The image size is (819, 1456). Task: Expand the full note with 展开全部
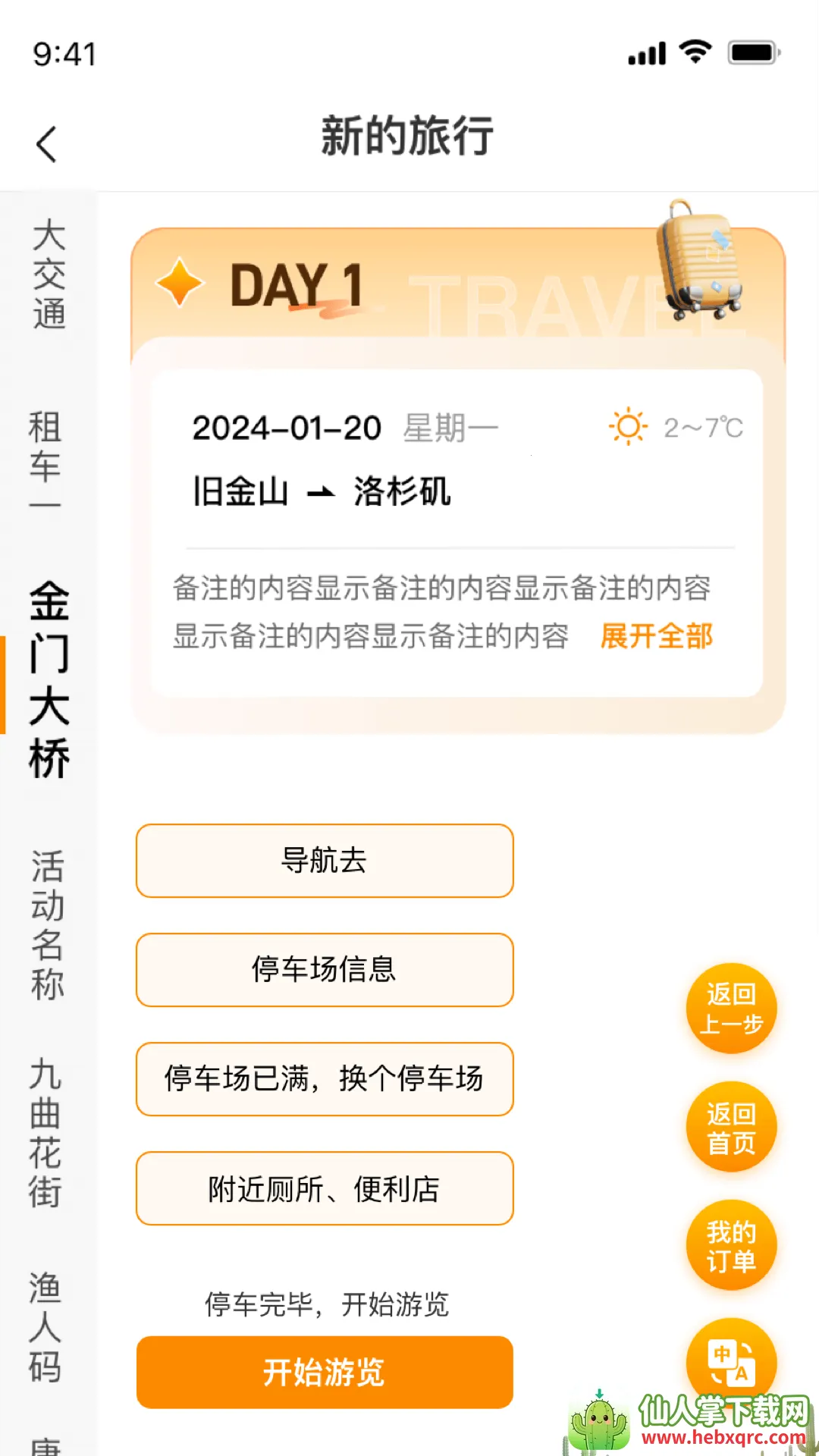(656, 636)
